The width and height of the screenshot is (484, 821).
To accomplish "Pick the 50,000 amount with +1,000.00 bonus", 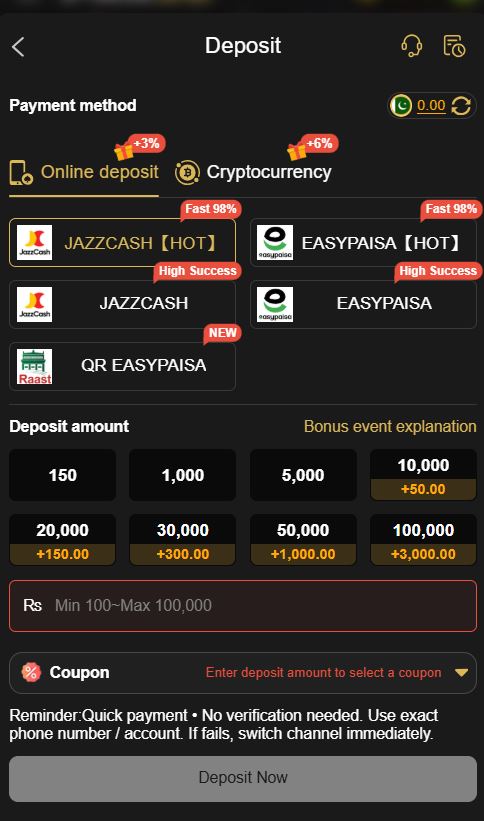I will [x=303, y=540].
